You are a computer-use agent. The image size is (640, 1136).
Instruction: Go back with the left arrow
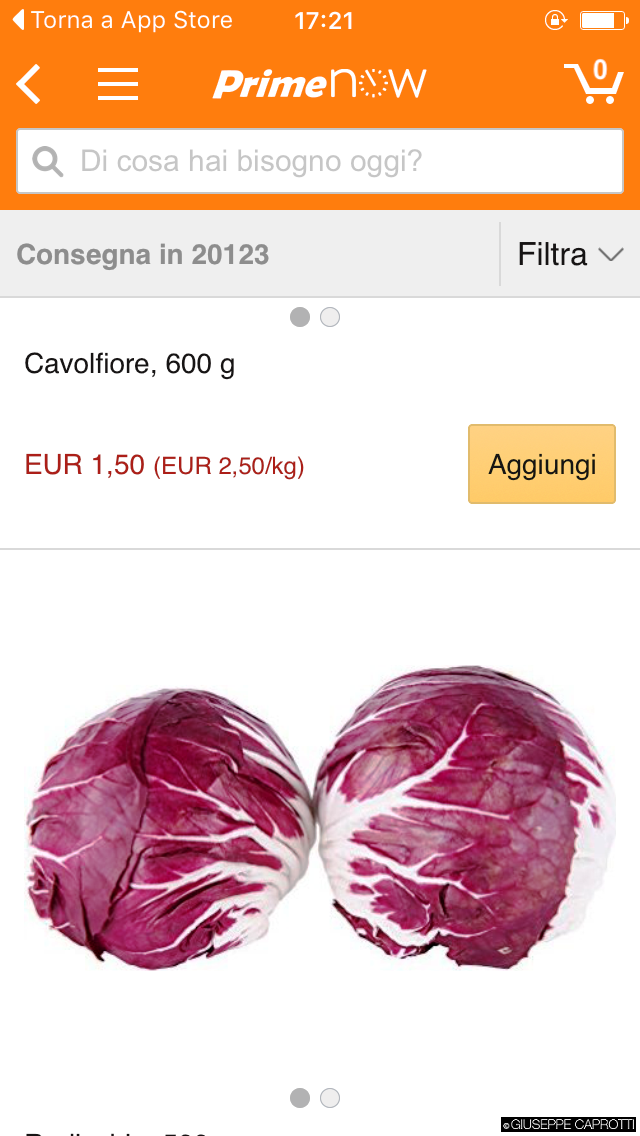29,84
